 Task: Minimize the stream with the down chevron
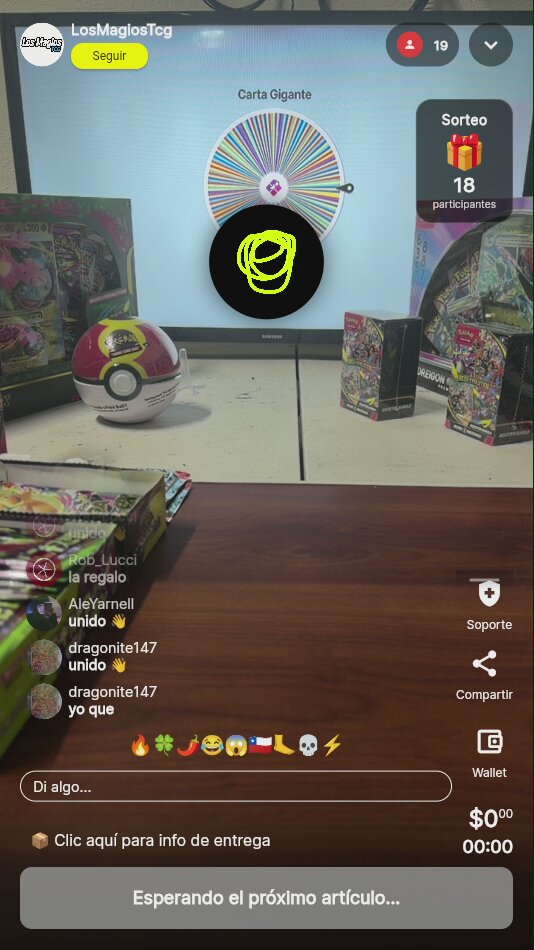point(491,45)
